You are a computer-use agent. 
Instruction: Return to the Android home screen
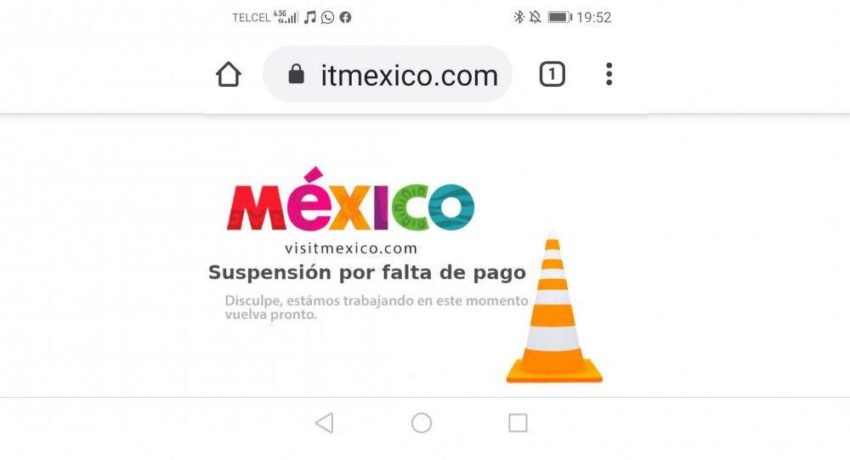tap(422, 423)
